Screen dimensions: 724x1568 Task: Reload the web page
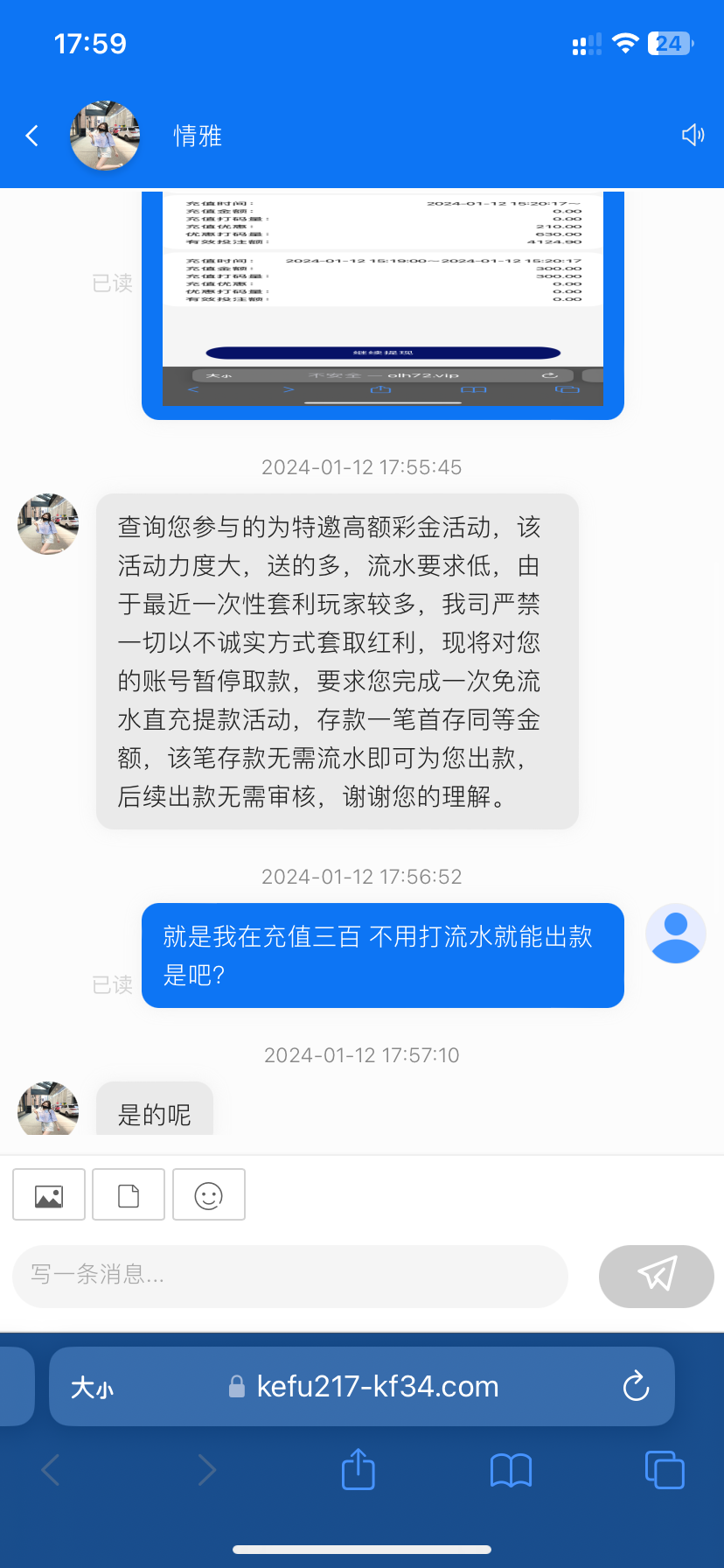click(x=636, y=1386)
